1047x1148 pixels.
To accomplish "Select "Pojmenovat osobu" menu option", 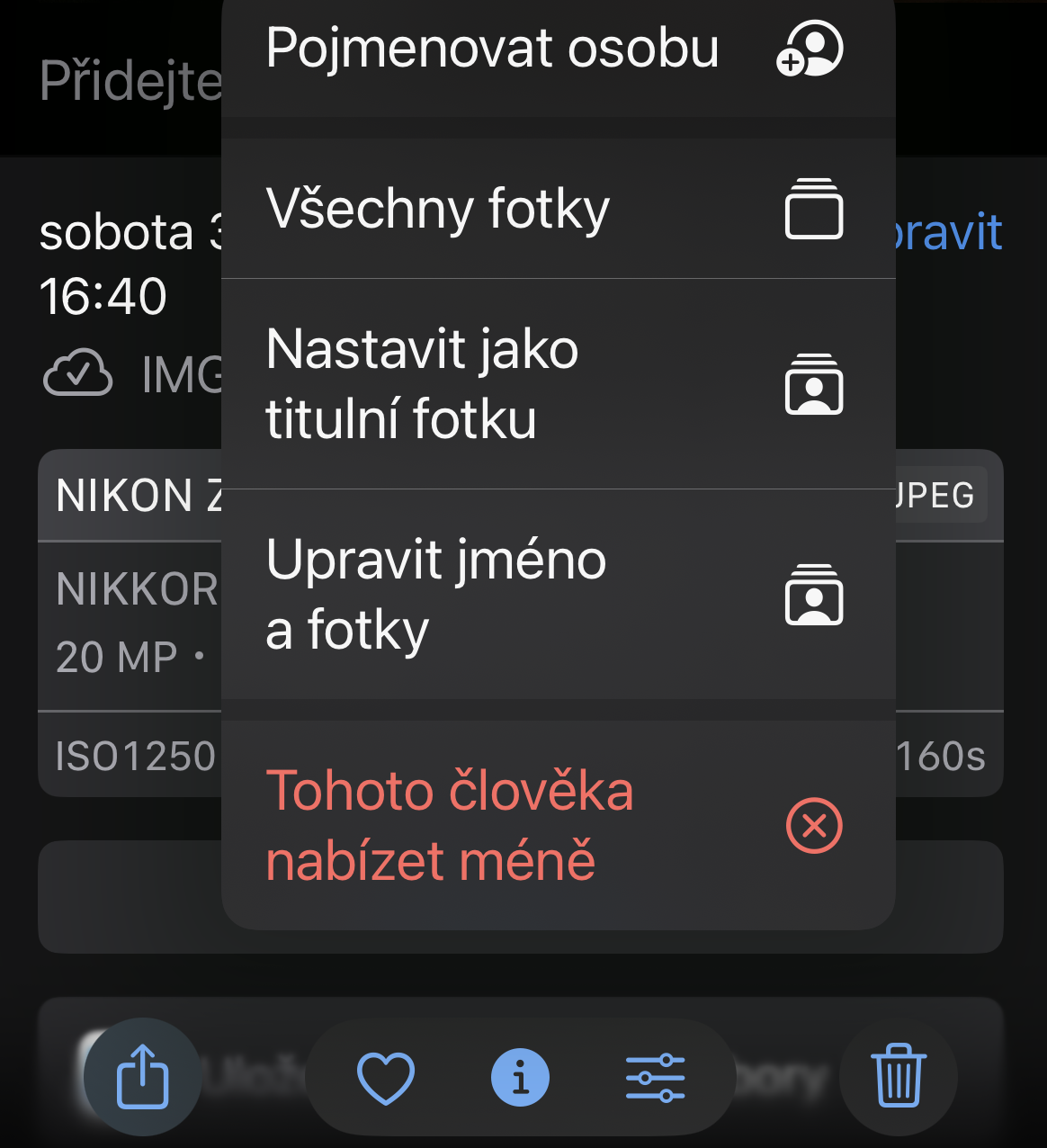I will coord(558,49).
